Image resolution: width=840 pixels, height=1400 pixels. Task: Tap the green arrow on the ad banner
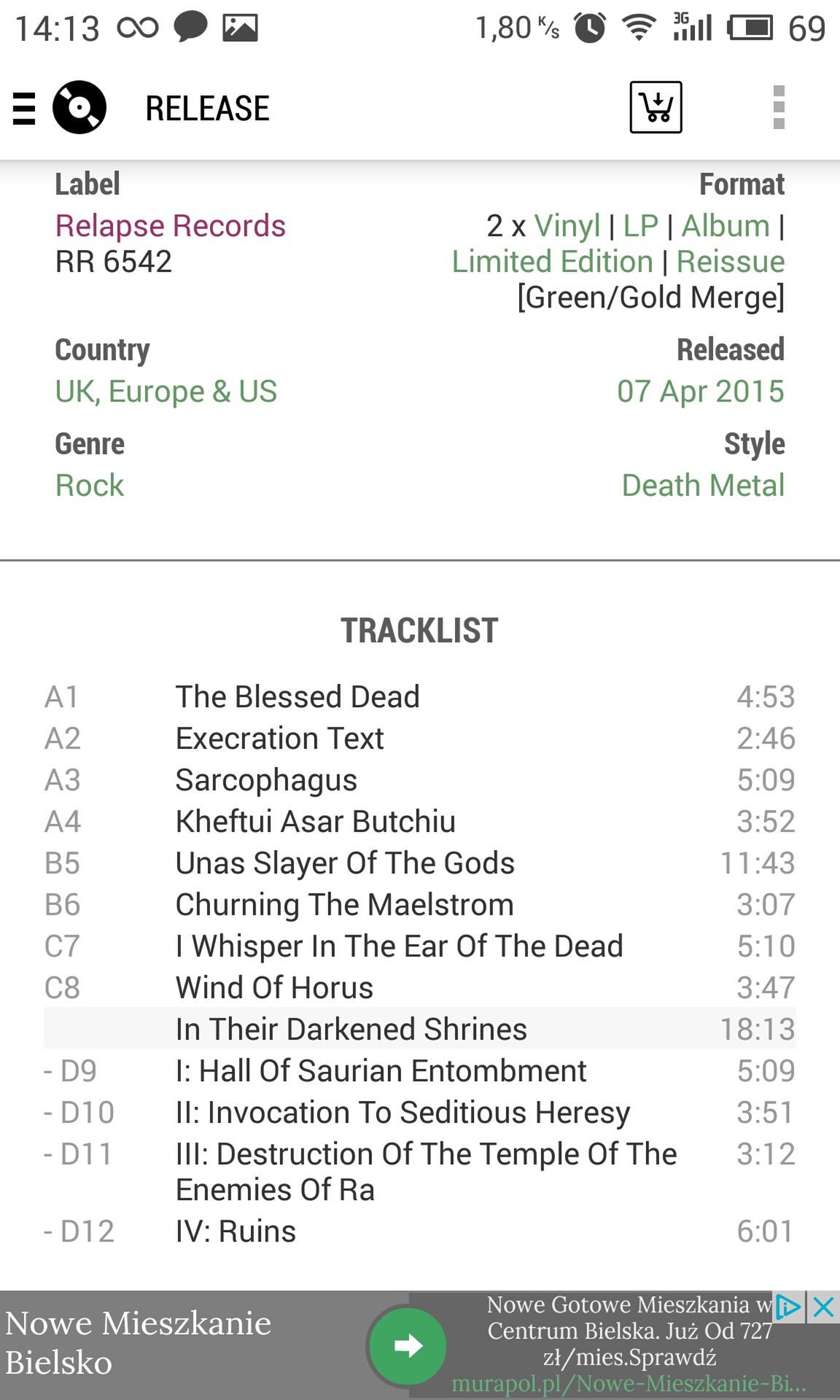[408, 1345]
